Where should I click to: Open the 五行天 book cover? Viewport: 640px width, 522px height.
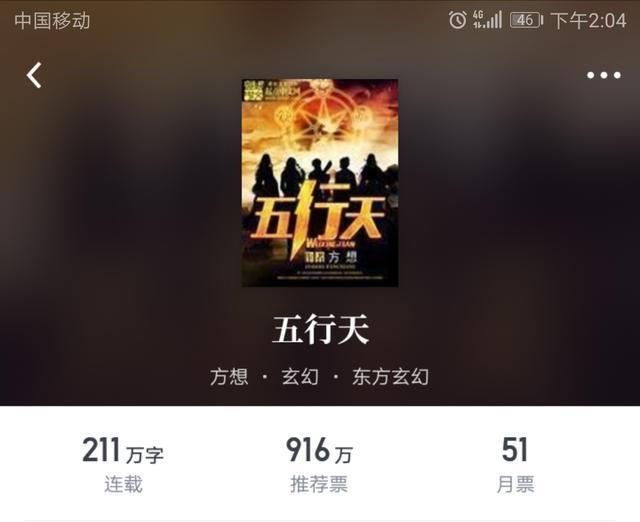pyautogui.click(x=320, y=183)
